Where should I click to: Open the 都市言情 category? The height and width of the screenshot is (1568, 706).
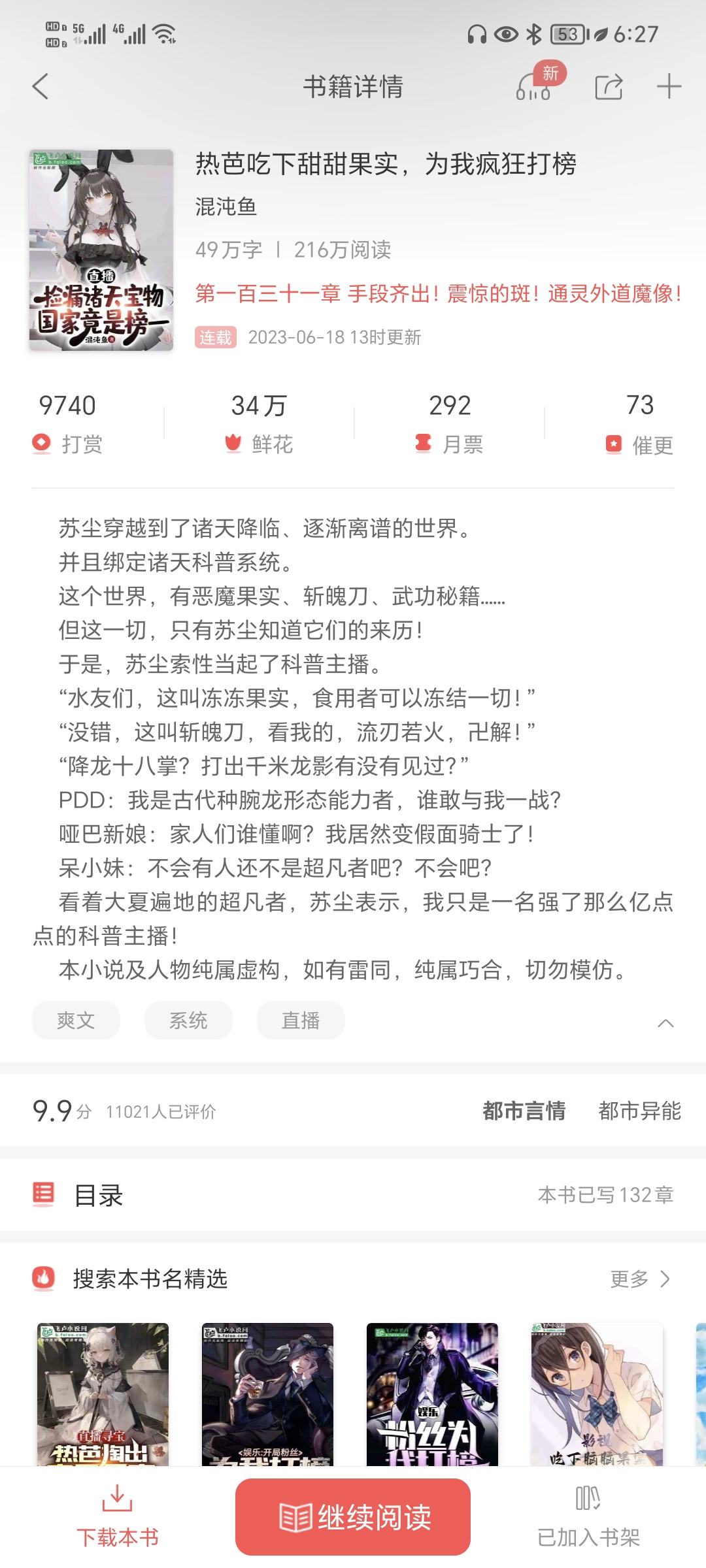click(x=524, y=1111)
